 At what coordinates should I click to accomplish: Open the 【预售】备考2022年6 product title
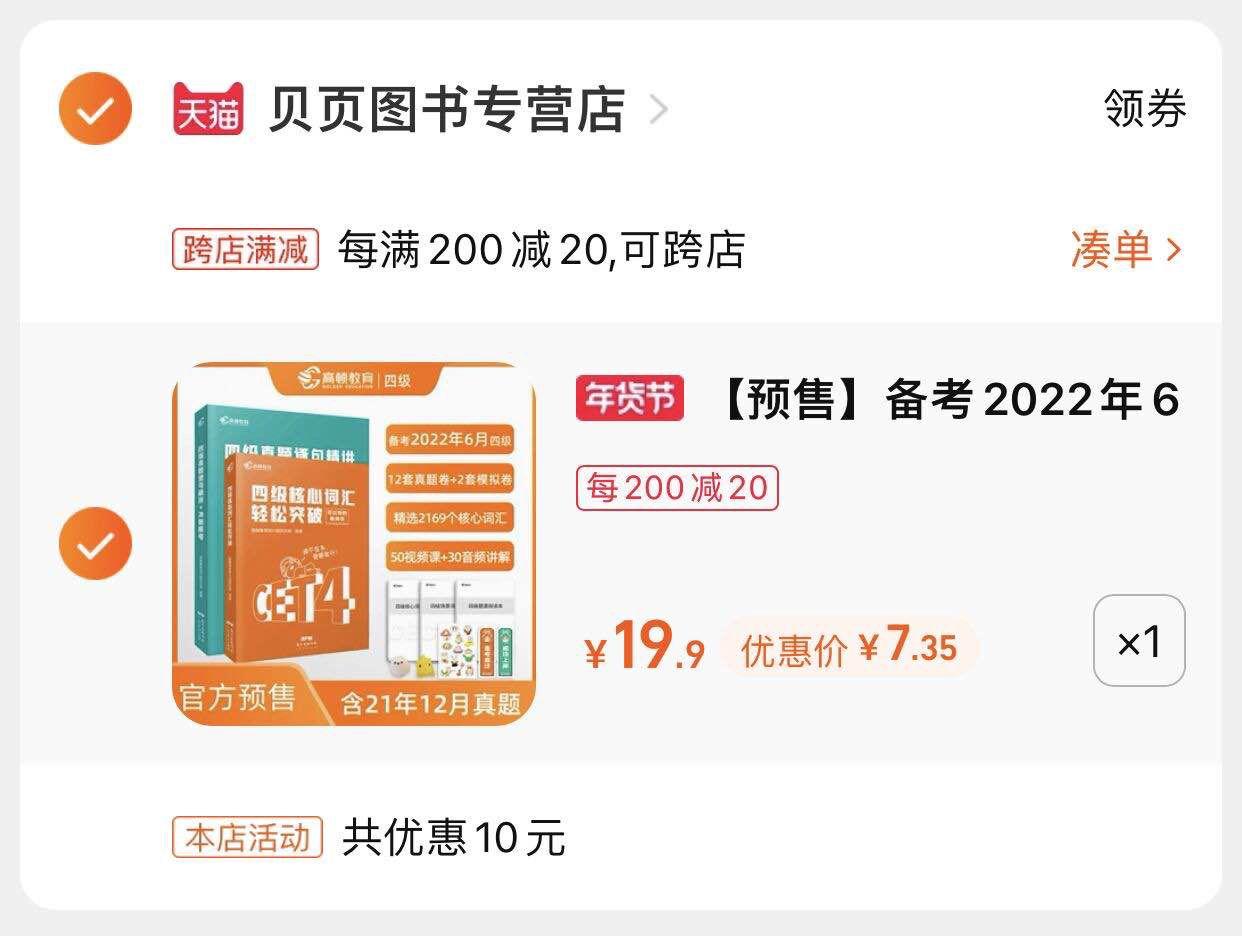[946, 401]
